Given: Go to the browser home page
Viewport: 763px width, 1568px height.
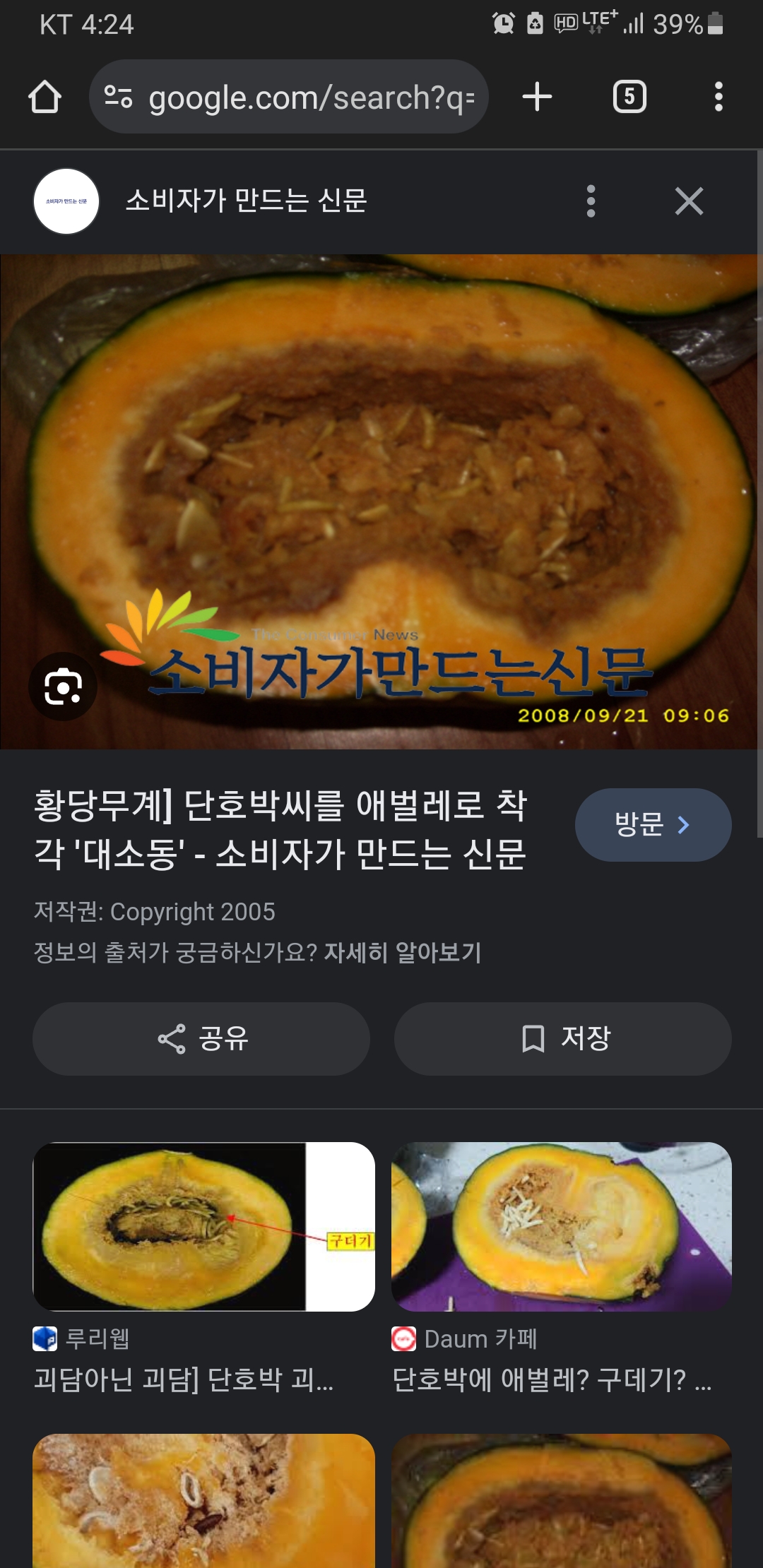Looking at the screenshot, I should 45,97.
